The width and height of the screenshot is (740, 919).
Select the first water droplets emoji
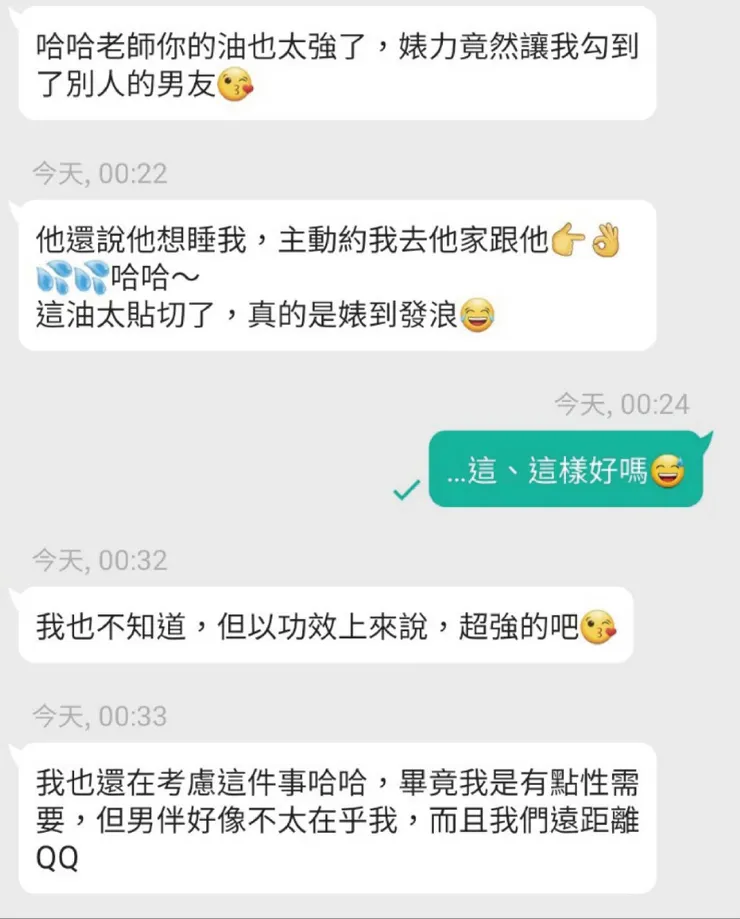click(52, 277)
